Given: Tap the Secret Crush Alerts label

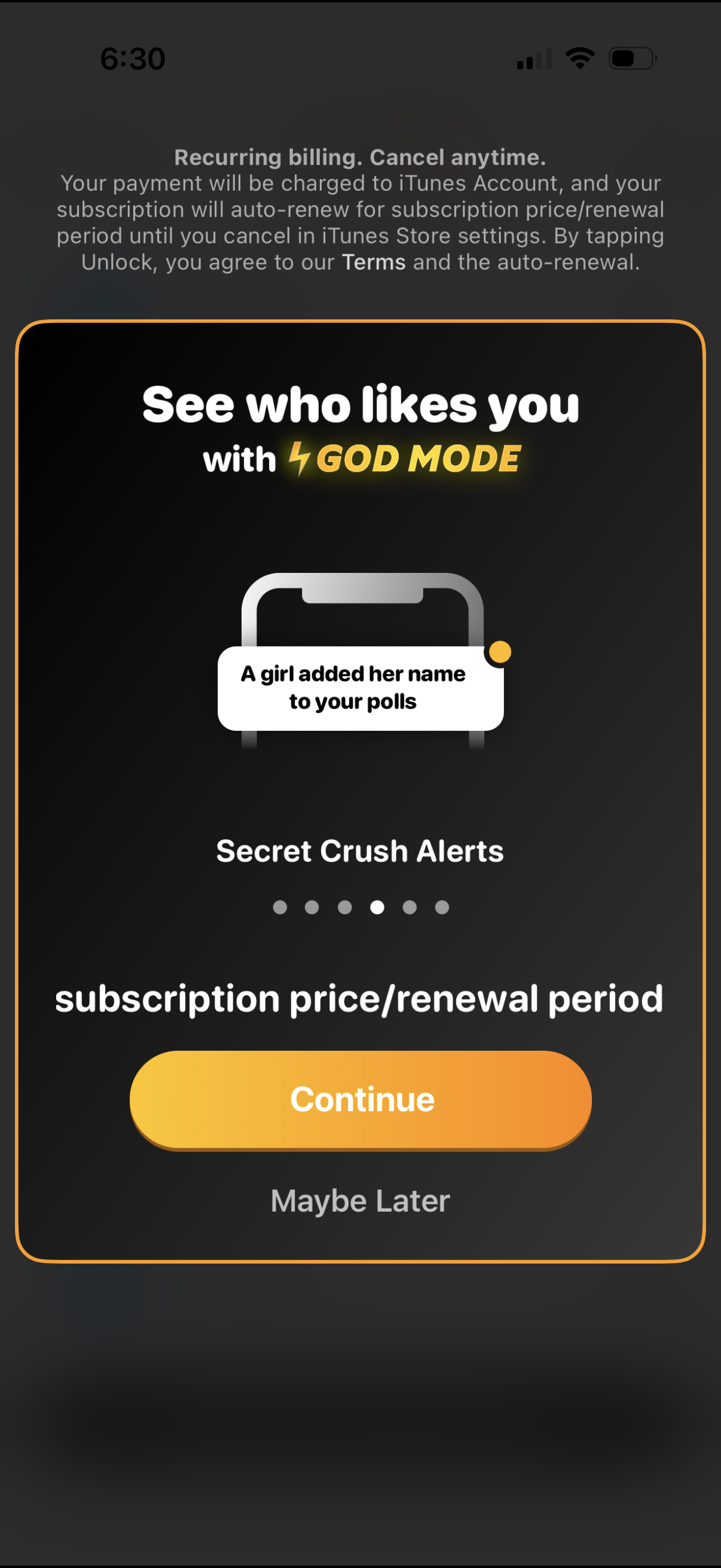Looking at the screenshot, I should 360,851.
